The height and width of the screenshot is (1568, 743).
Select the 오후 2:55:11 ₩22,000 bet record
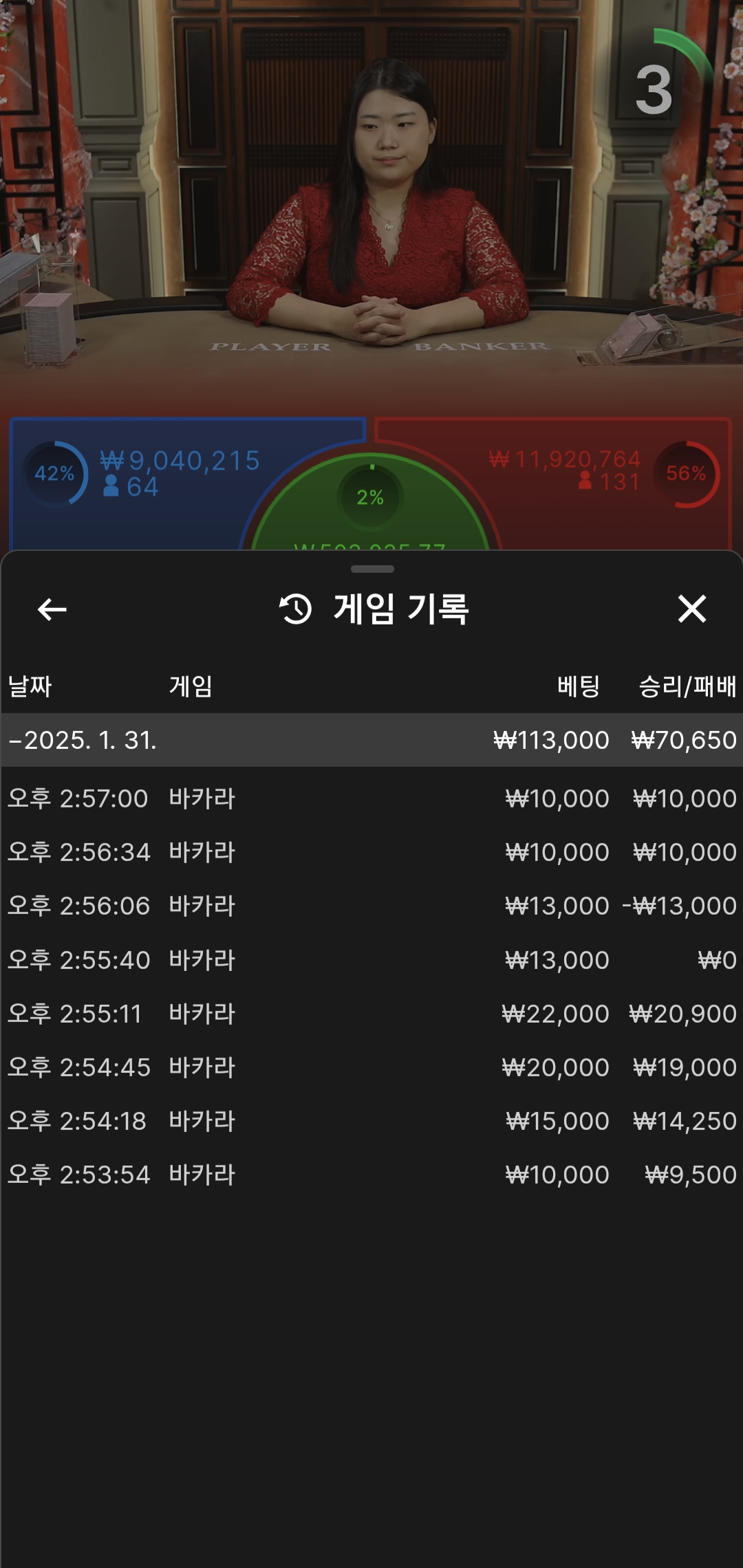[x=371, y=1014]
